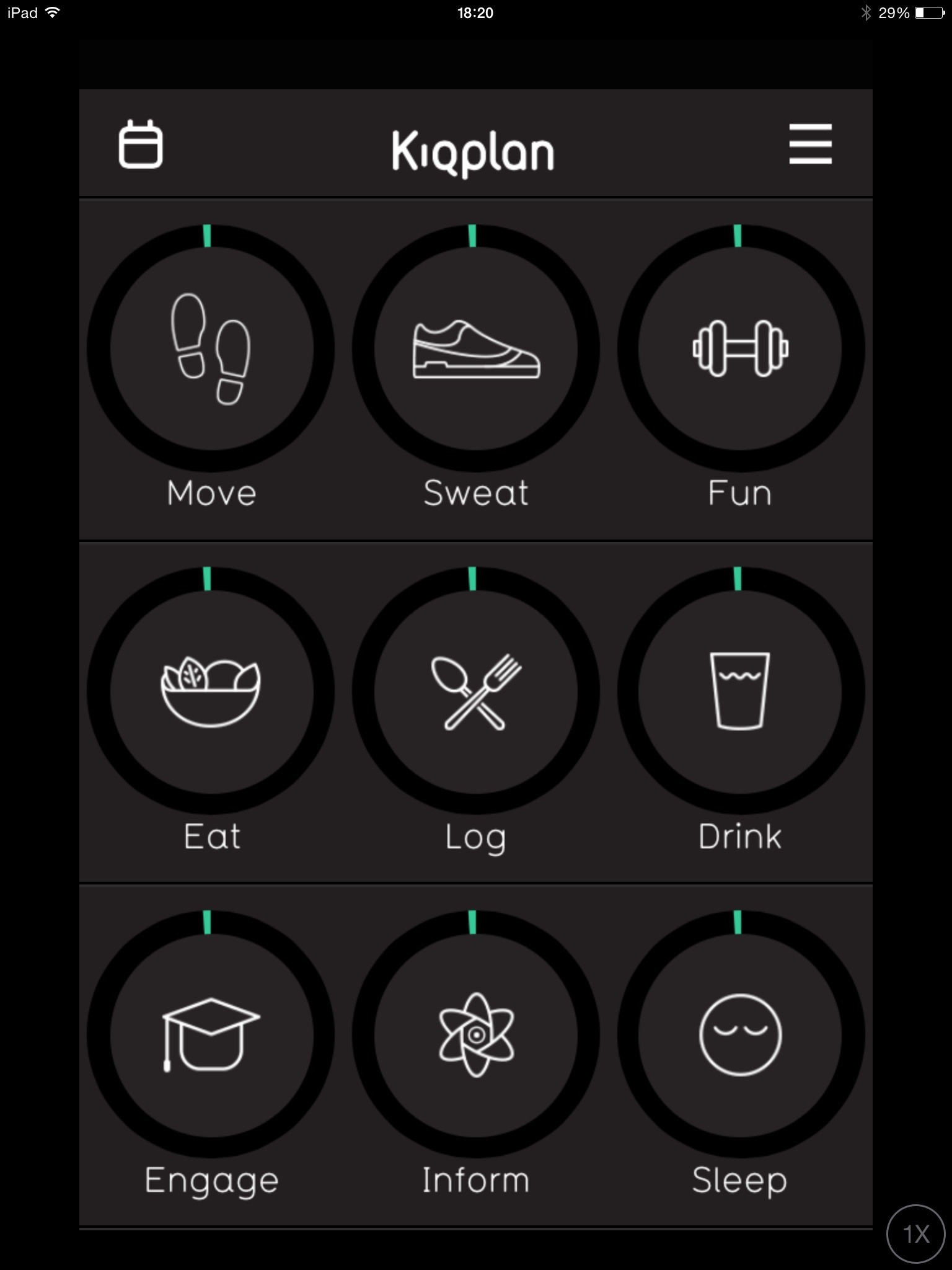
Task: Open the calendar icon
Action: pyautogui.click(x=141, y=144)
